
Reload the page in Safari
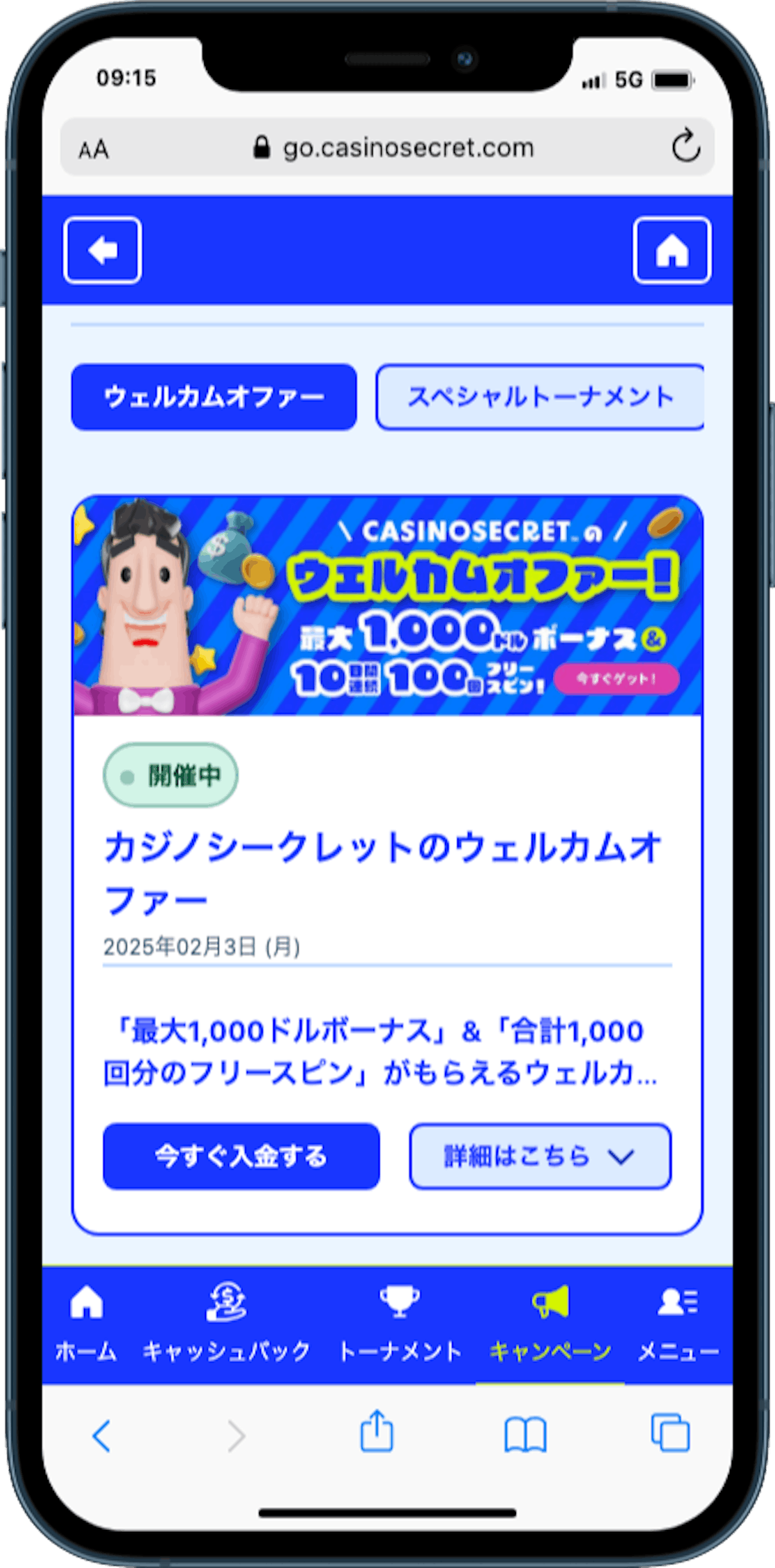point(686,147)
